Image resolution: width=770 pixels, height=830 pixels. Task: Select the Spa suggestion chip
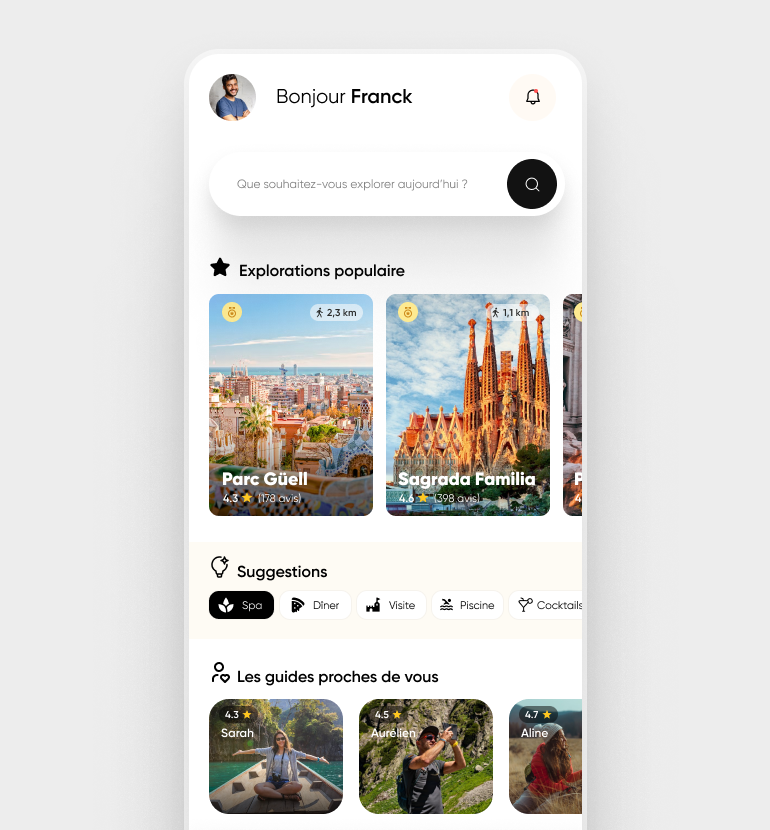241,605
